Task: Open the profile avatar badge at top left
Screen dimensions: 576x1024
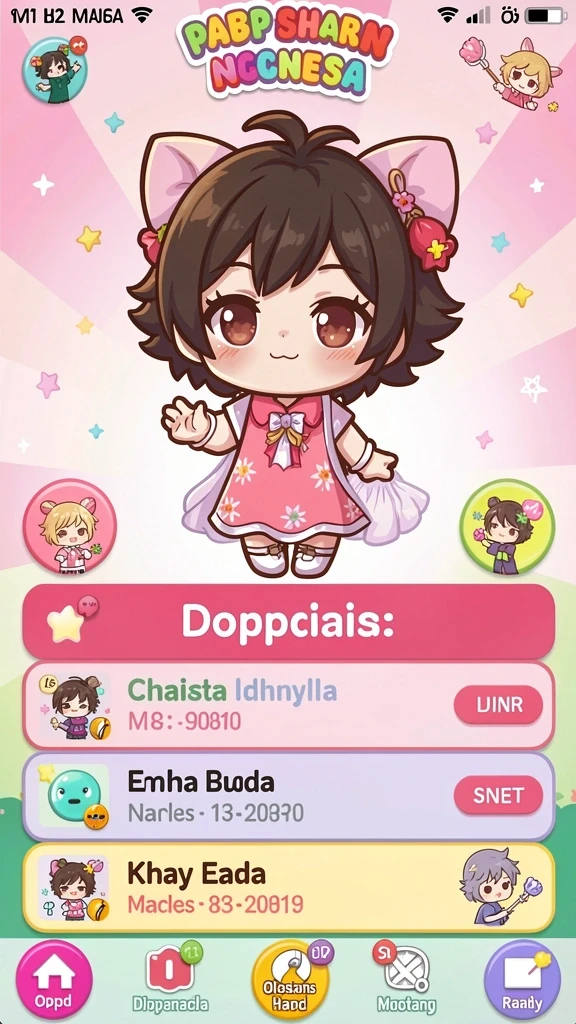Action: [55, 70]
